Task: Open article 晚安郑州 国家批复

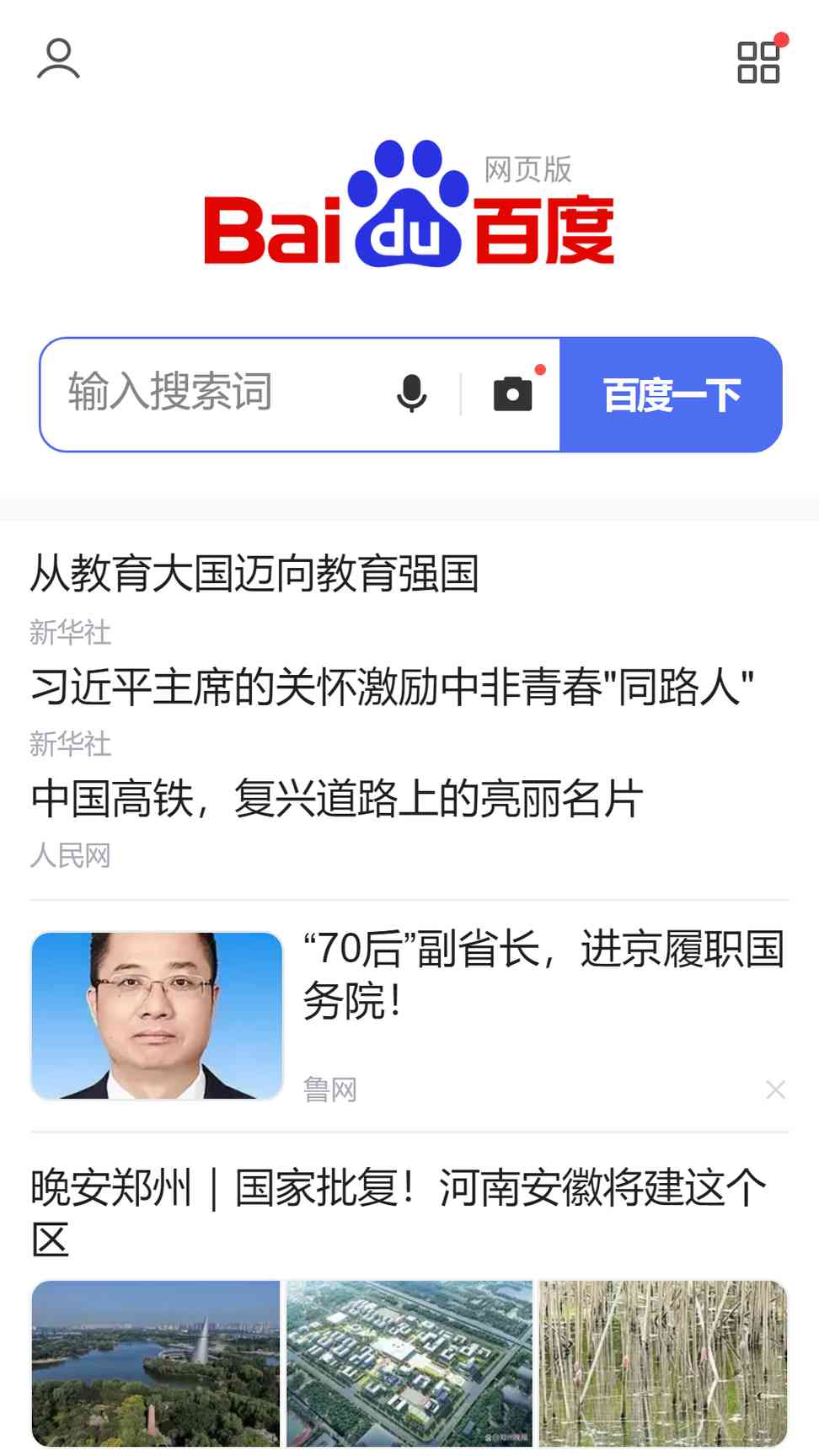Action: coord(399,1213)
